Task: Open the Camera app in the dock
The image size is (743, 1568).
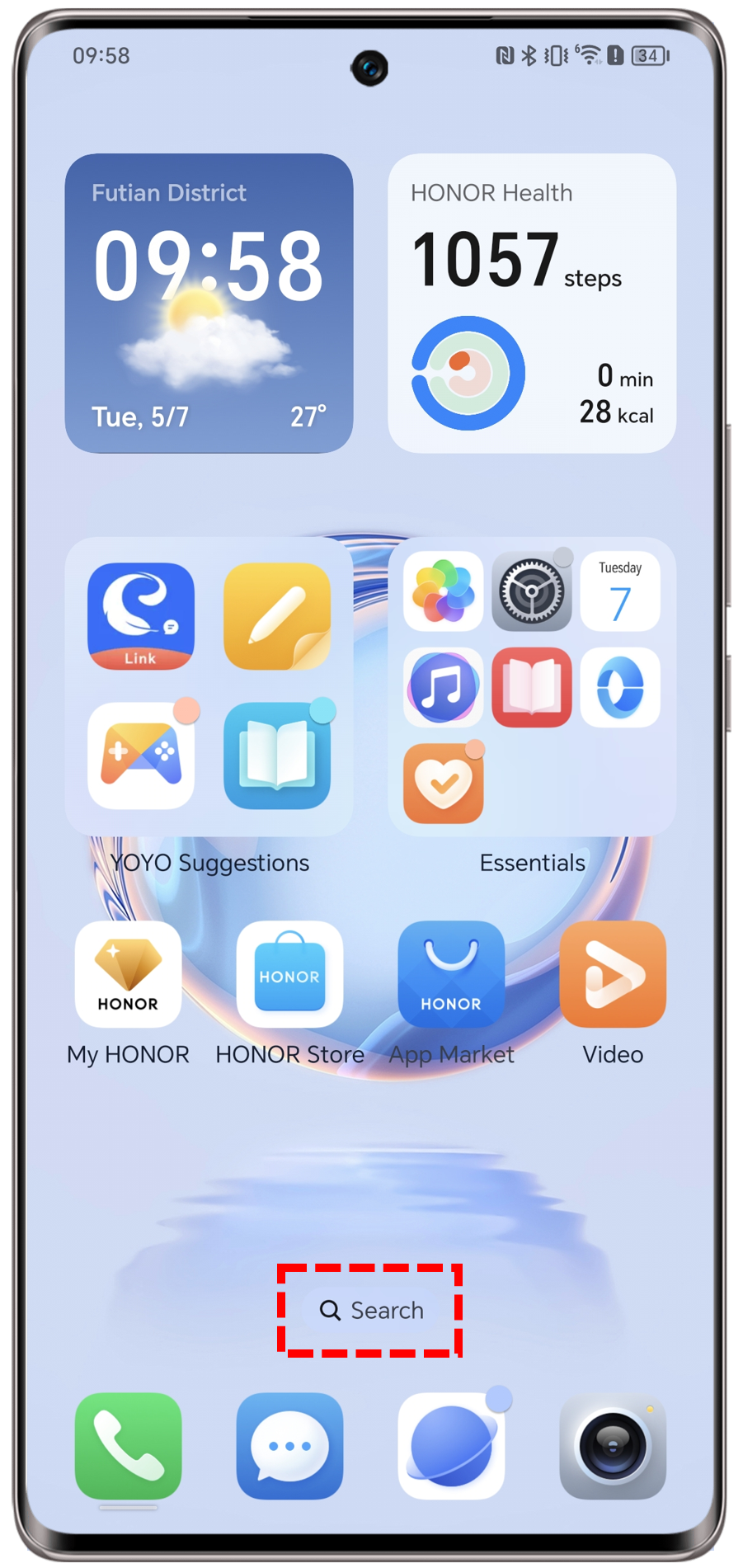Action: [x=613, y=1446]
